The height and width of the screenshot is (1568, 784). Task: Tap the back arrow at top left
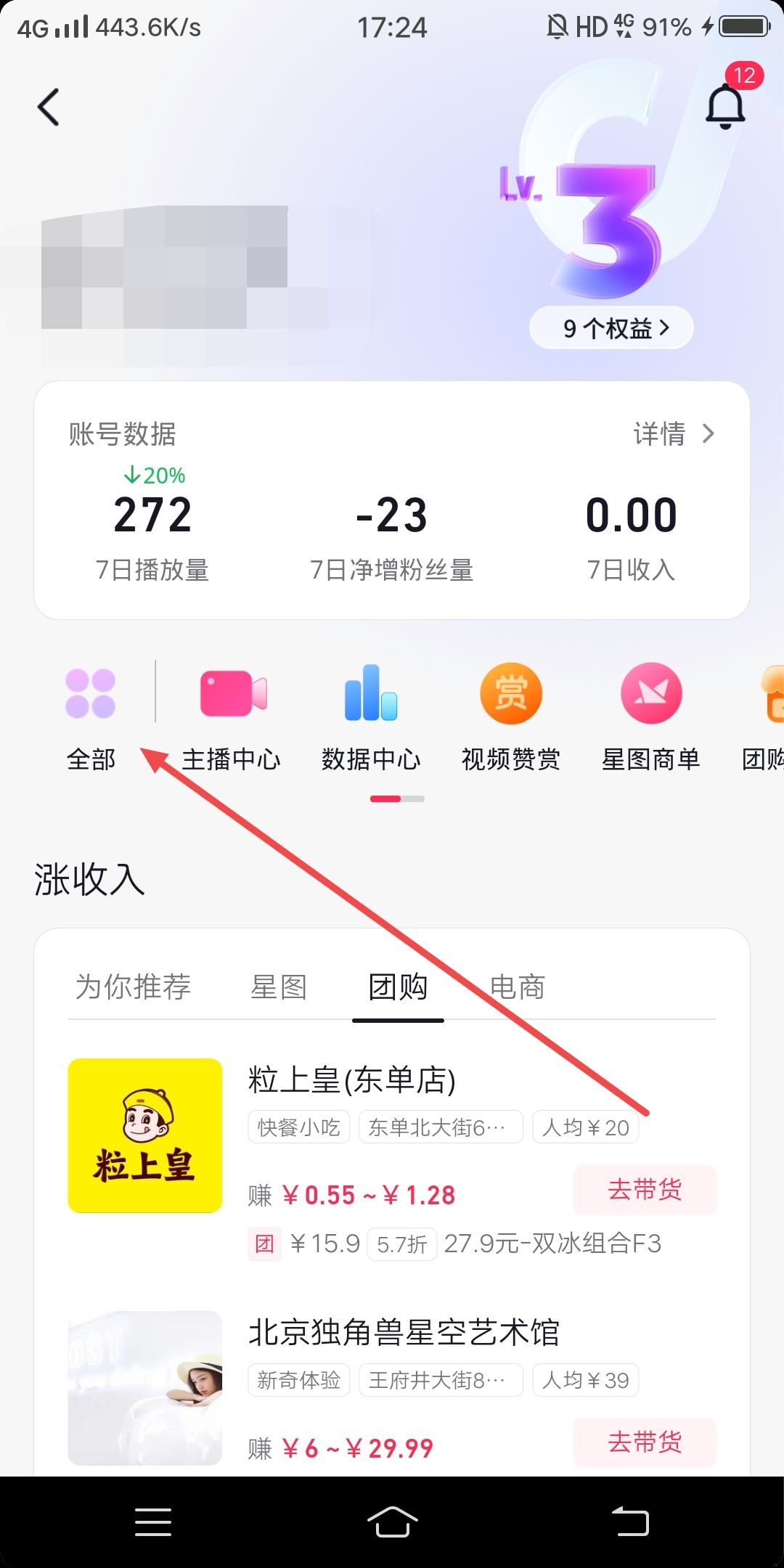pyautogui.click(x=48, y=107)
